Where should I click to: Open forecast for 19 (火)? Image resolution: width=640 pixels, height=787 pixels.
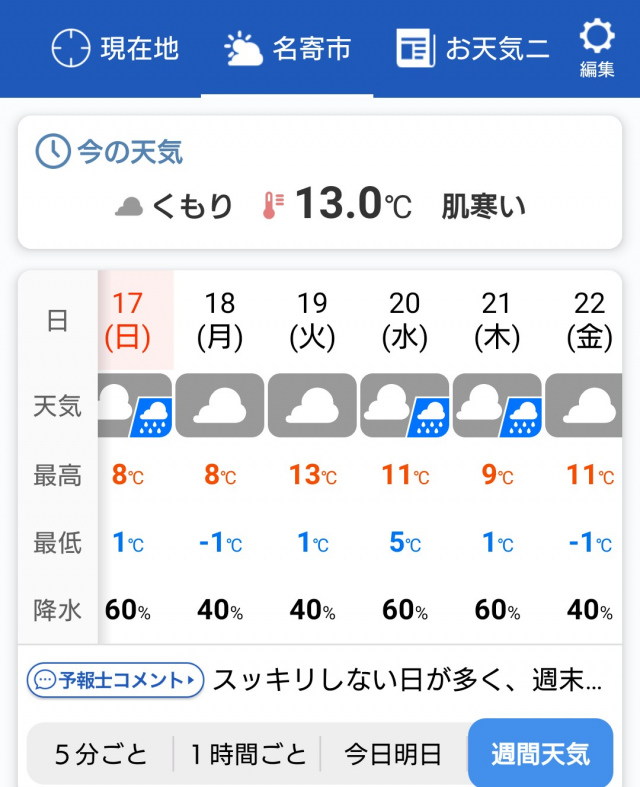pos(311,320)
